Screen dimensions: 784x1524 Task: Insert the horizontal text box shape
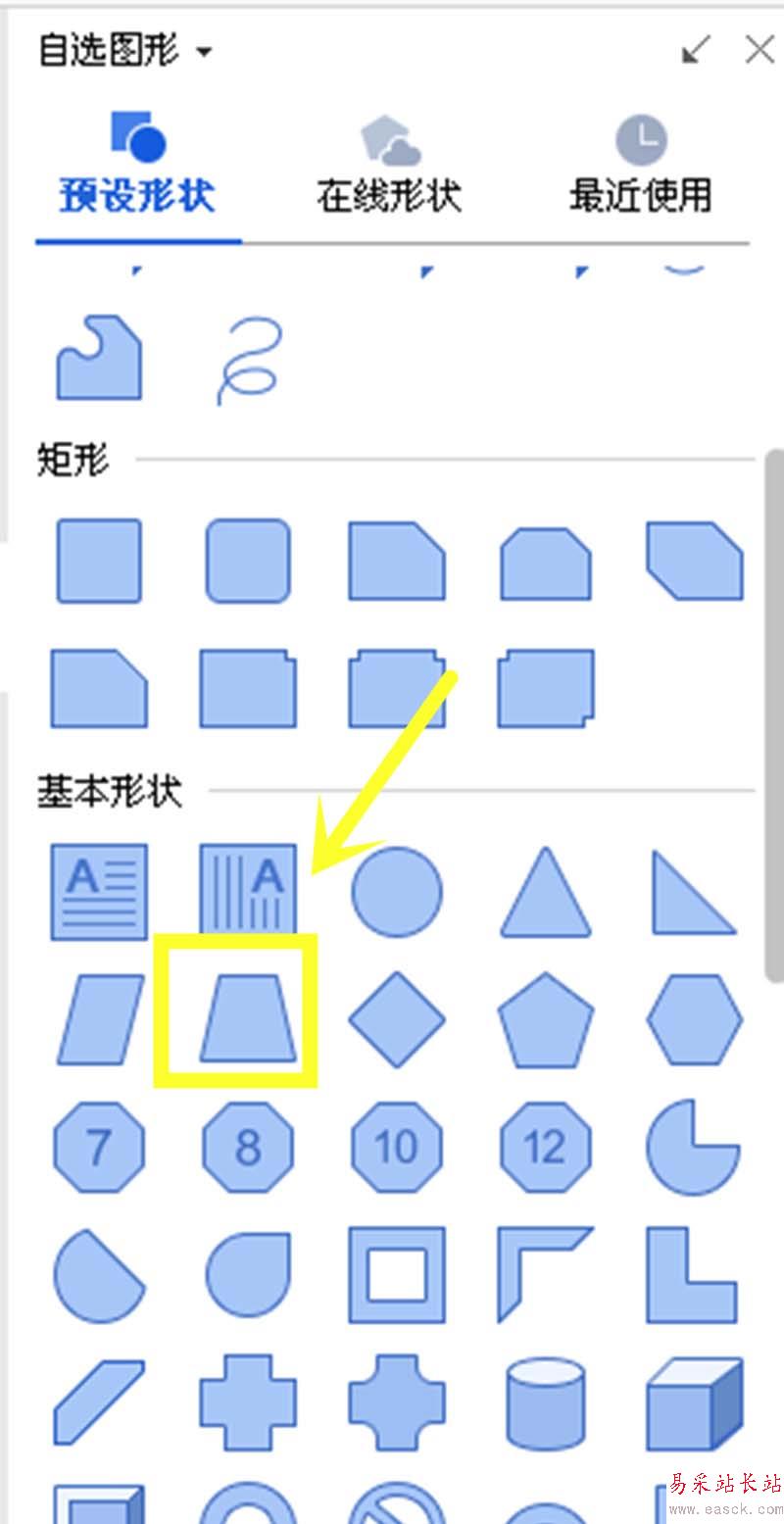[99, 892]
